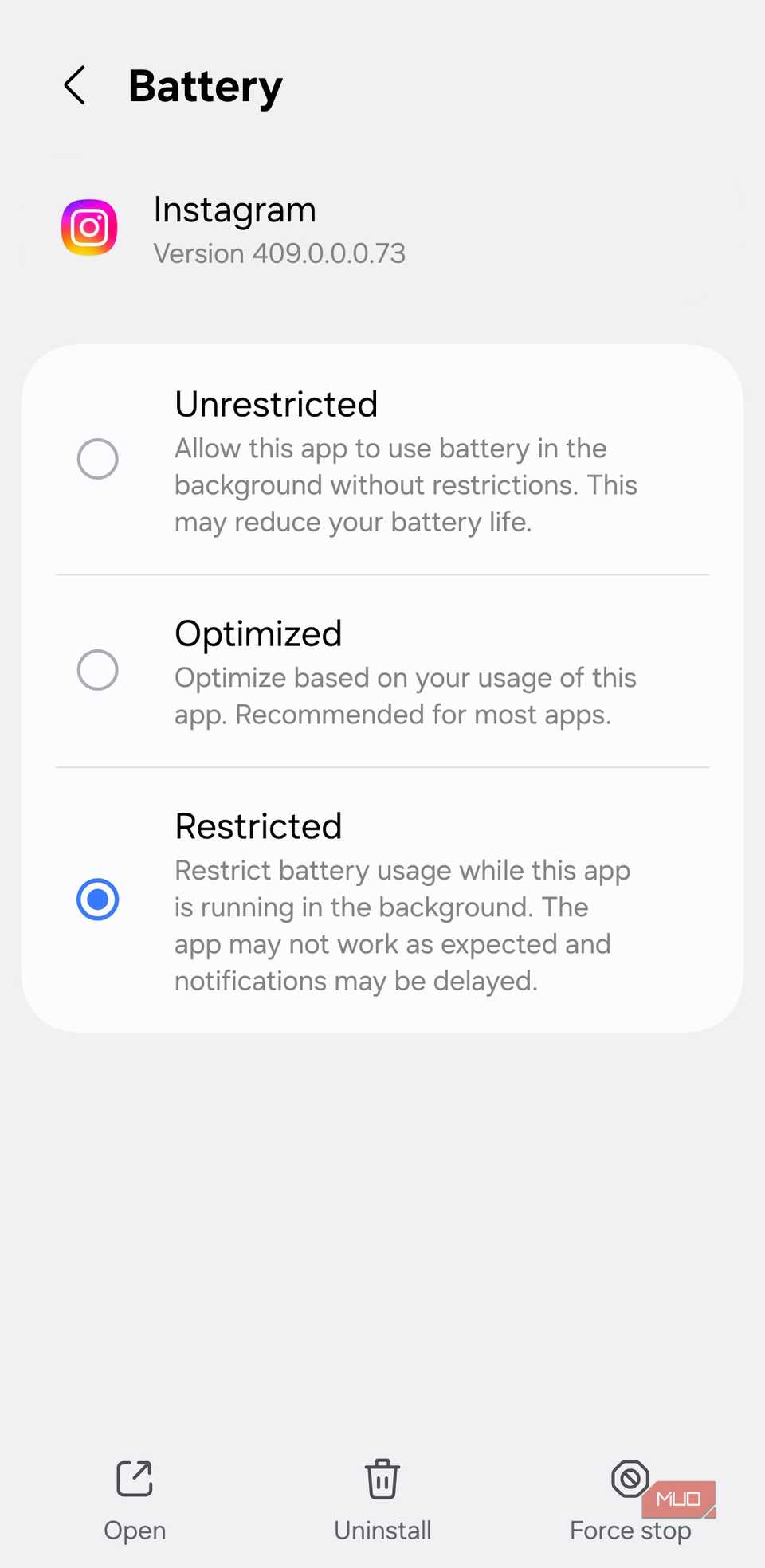765x1568 pixels.
Task: Tap the Instagram name heading
Action: (x=234, y=210)
